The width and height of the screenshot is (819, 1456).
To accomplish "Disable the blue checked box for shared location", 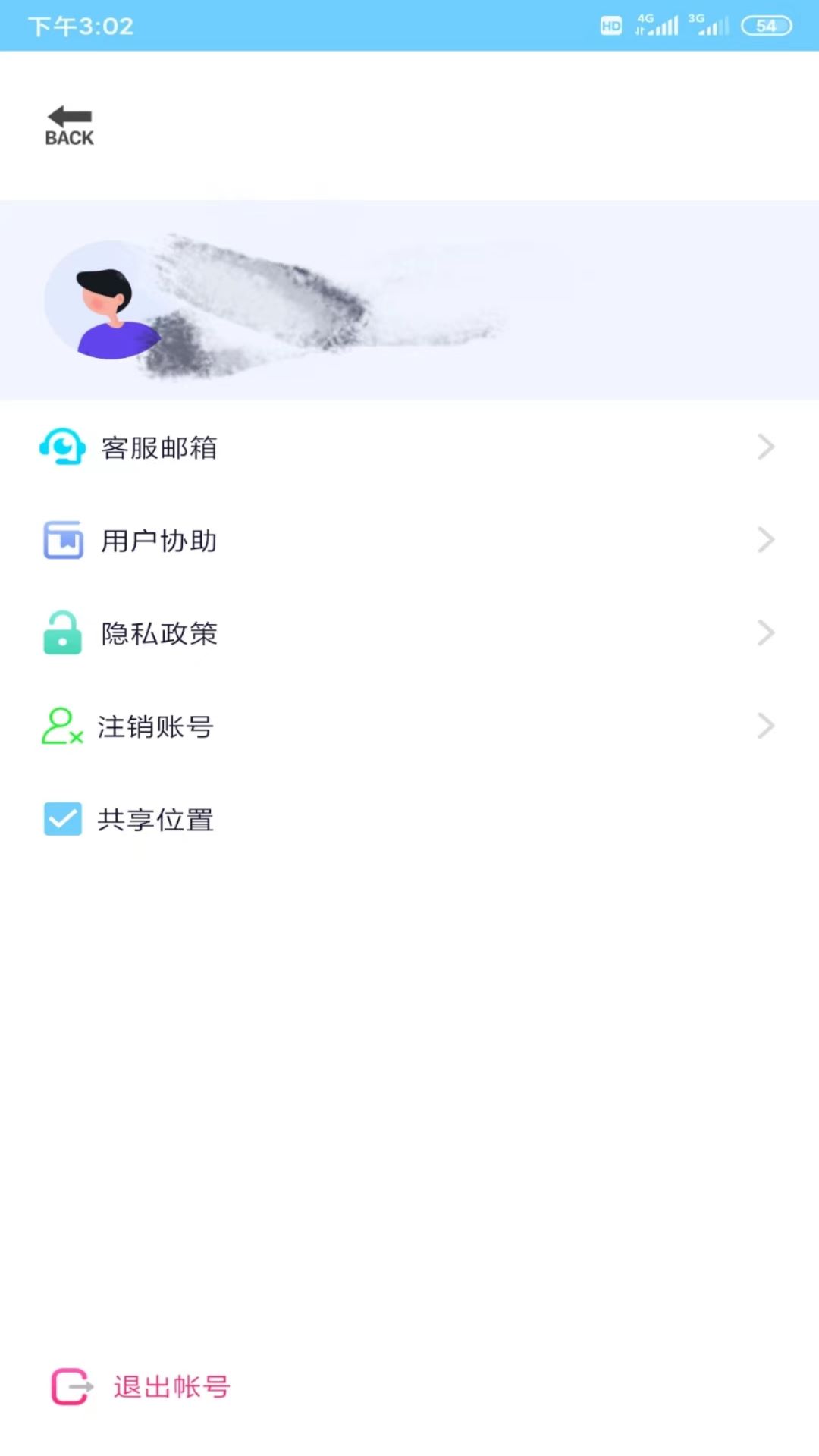I will [63, 819].
